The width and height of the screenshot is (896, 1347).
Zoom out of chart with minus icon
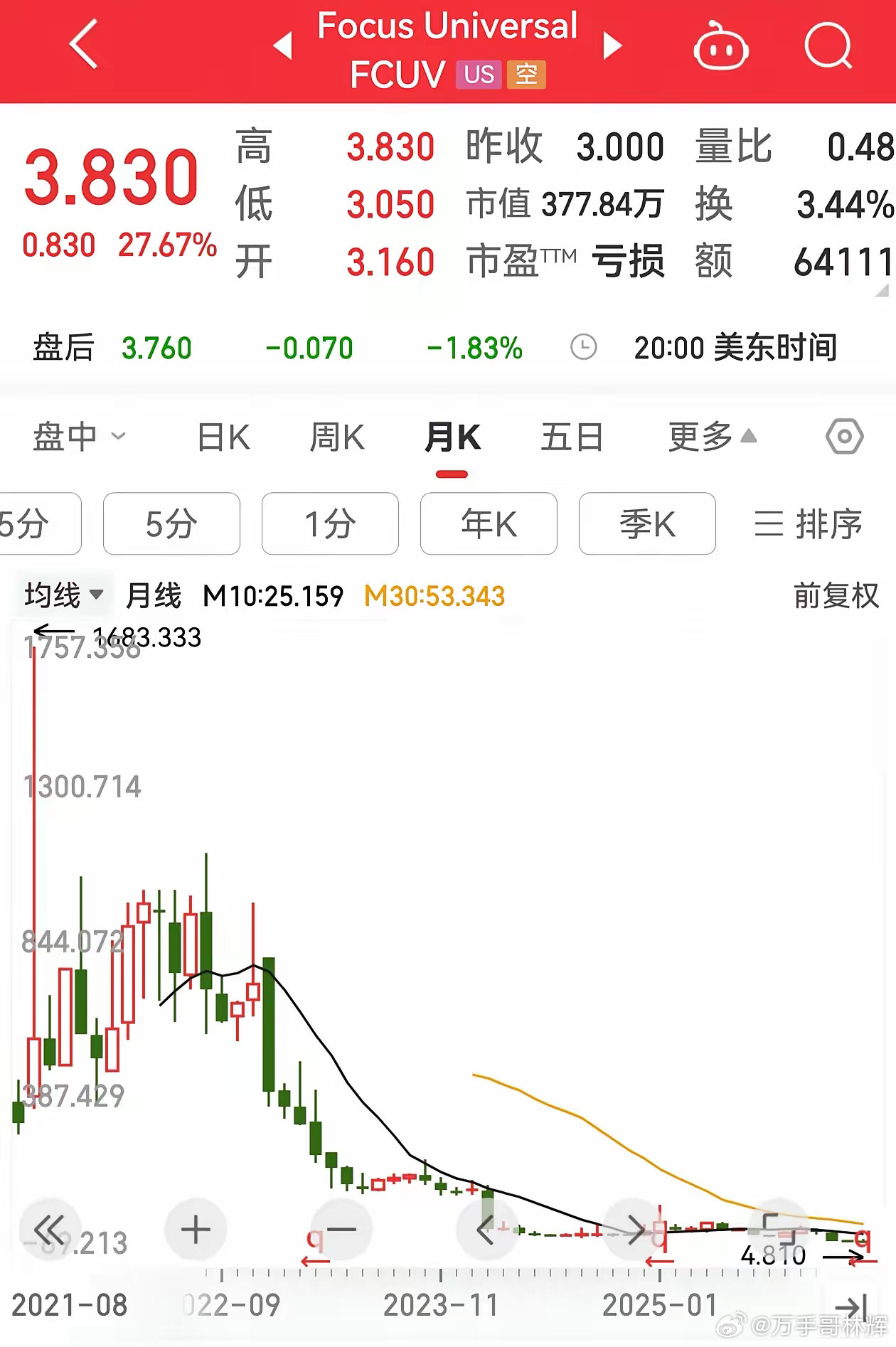341,1228
